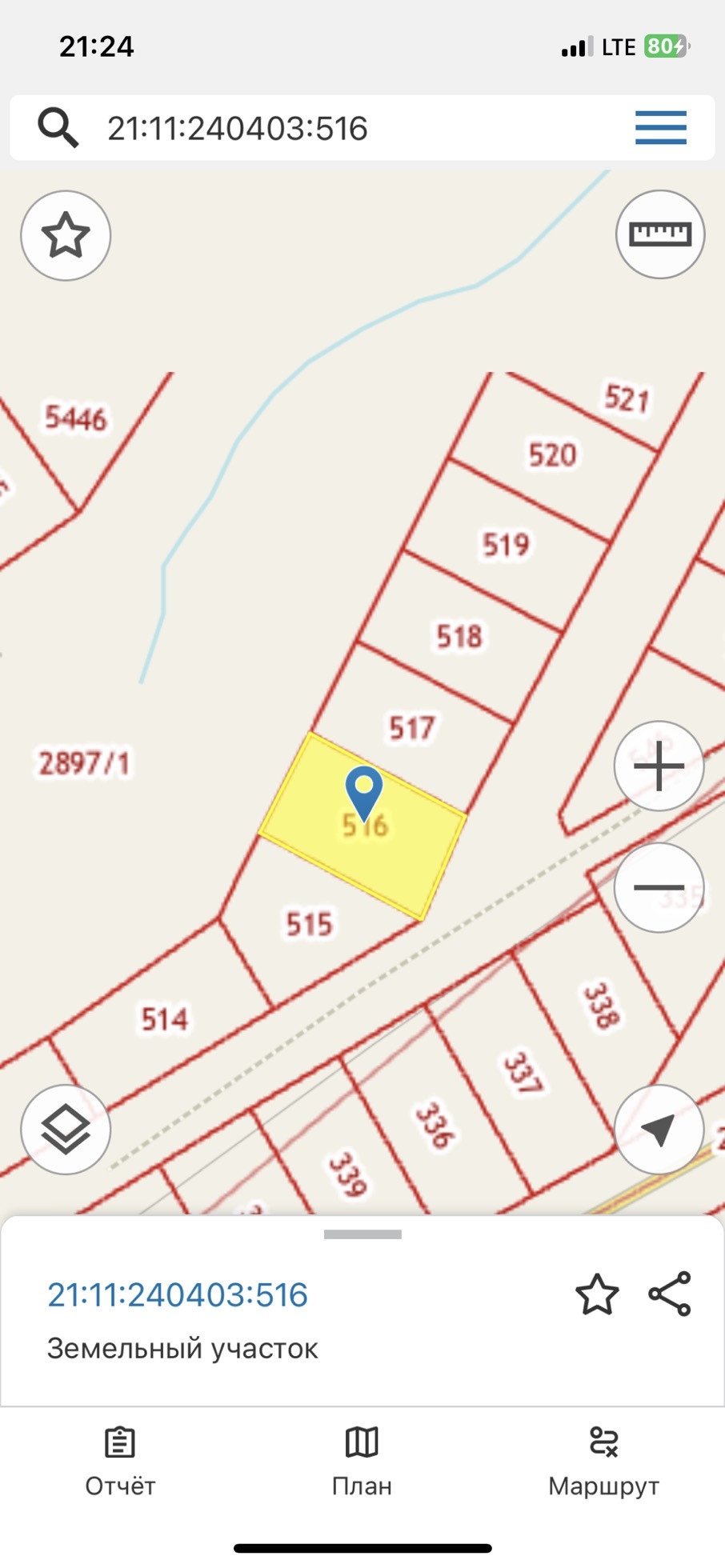Open the Маршрут tab

click(x=603, y=1462)
